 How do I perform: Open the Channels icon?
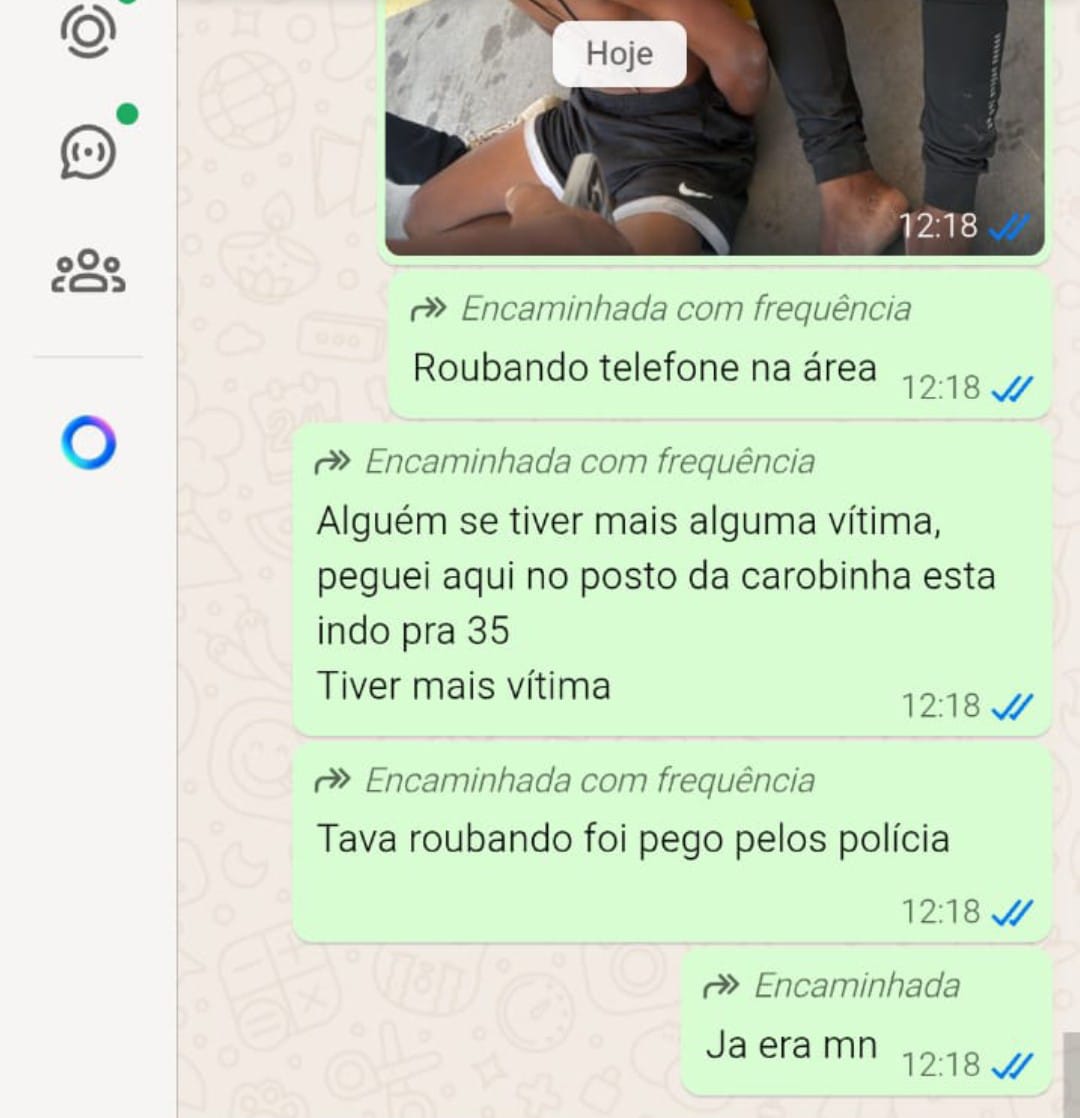click(88, 152)
